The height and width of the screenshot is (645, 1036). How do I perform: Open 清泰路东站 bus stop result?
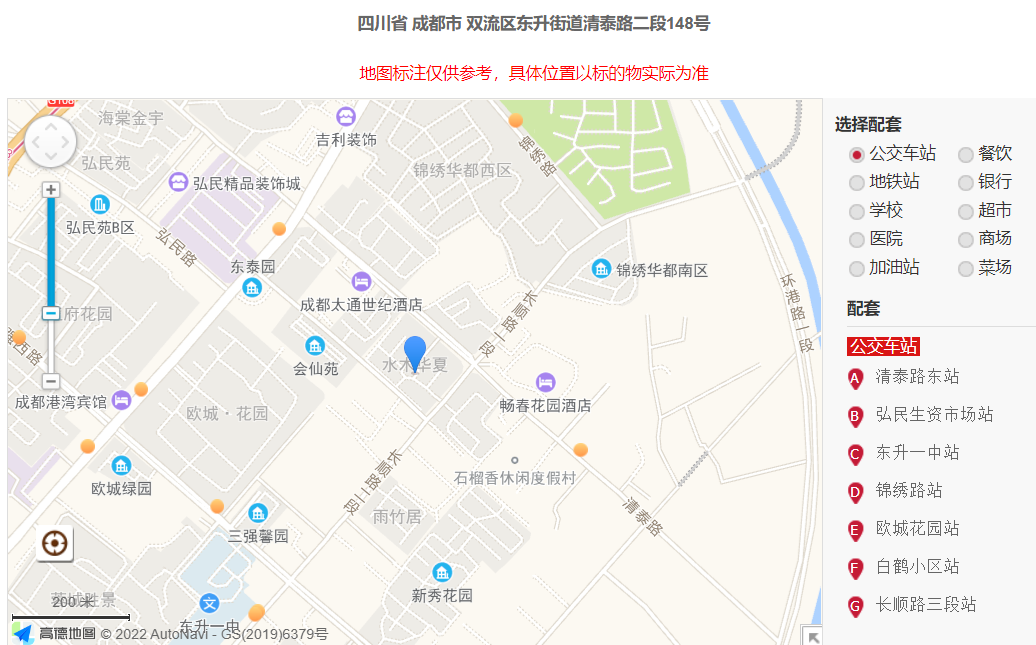pos(917,377)
